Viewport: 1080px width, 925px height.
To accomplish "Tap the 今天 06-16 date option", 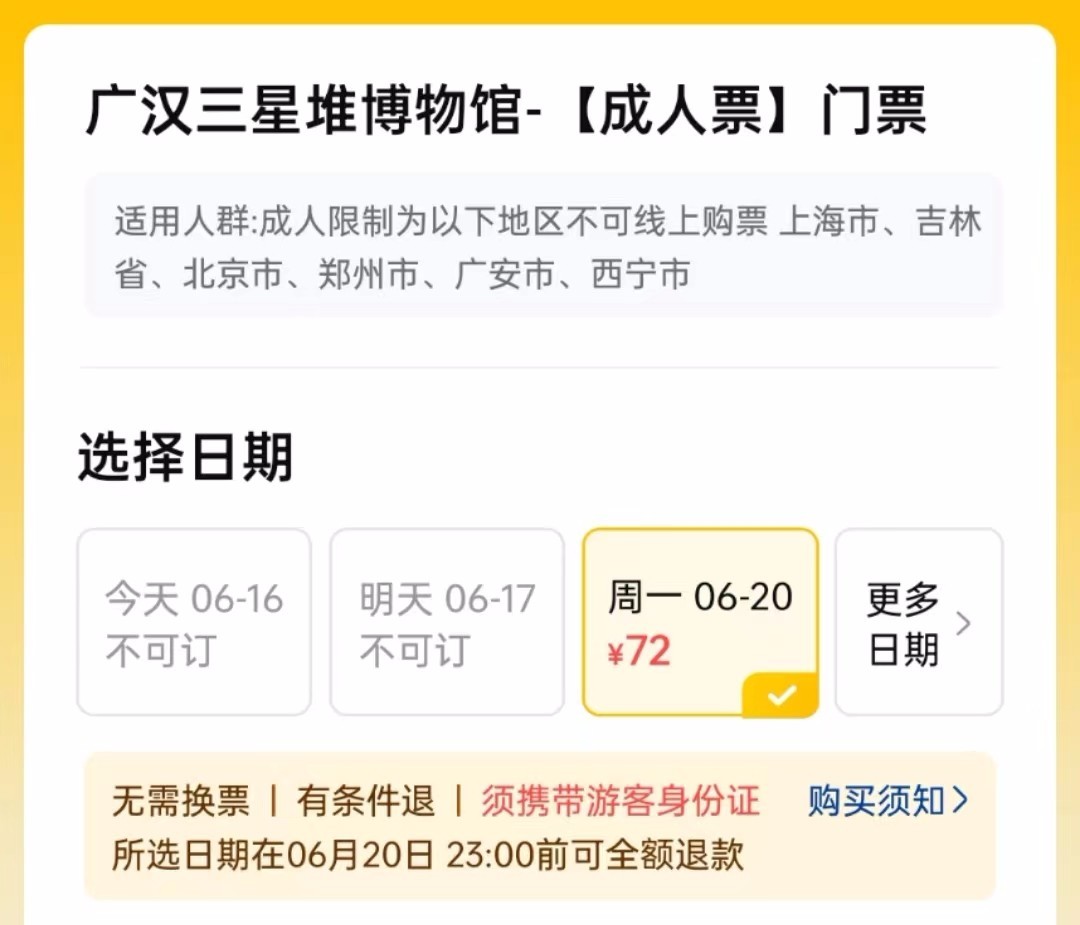I will coord(194,622).
